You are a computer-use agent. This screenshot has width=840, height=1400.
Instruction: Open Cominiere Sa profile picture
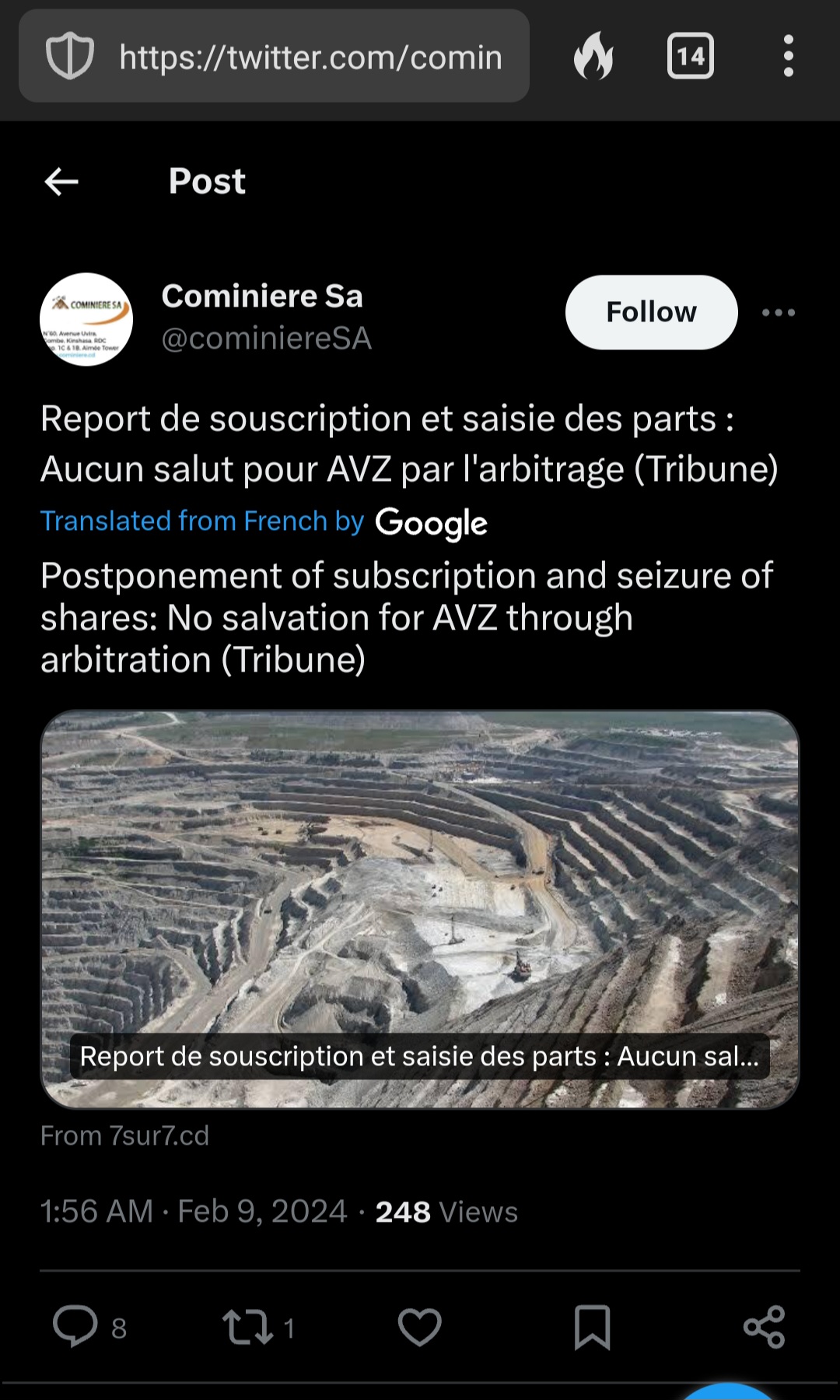click(86, 319)
